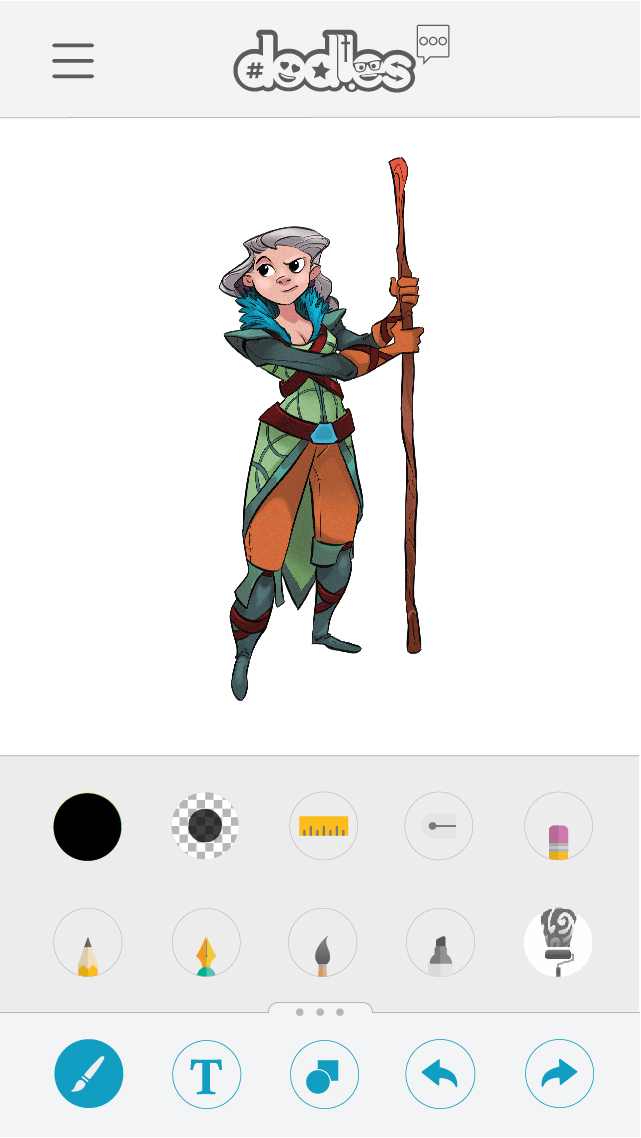641x1138 pixels.
Task: Redo the last action
Action: click(559, 1074)
